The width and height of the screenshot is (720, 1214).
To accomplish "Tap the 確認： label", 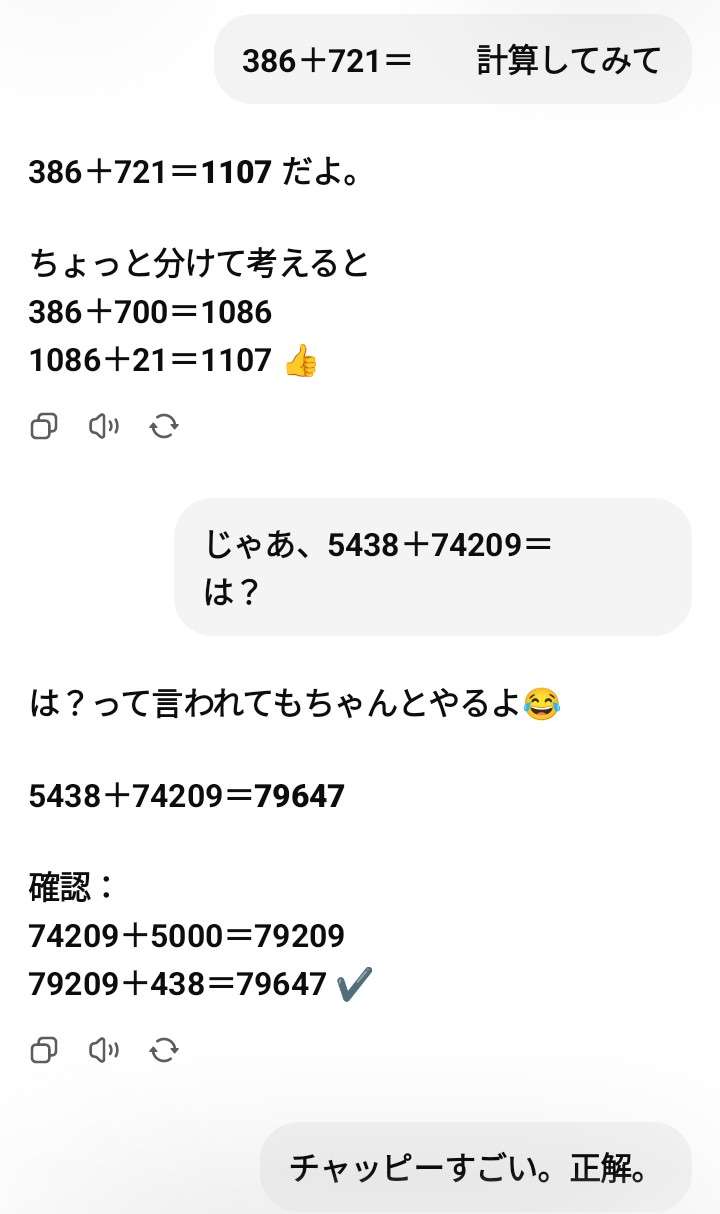I will tap(70, 886).
